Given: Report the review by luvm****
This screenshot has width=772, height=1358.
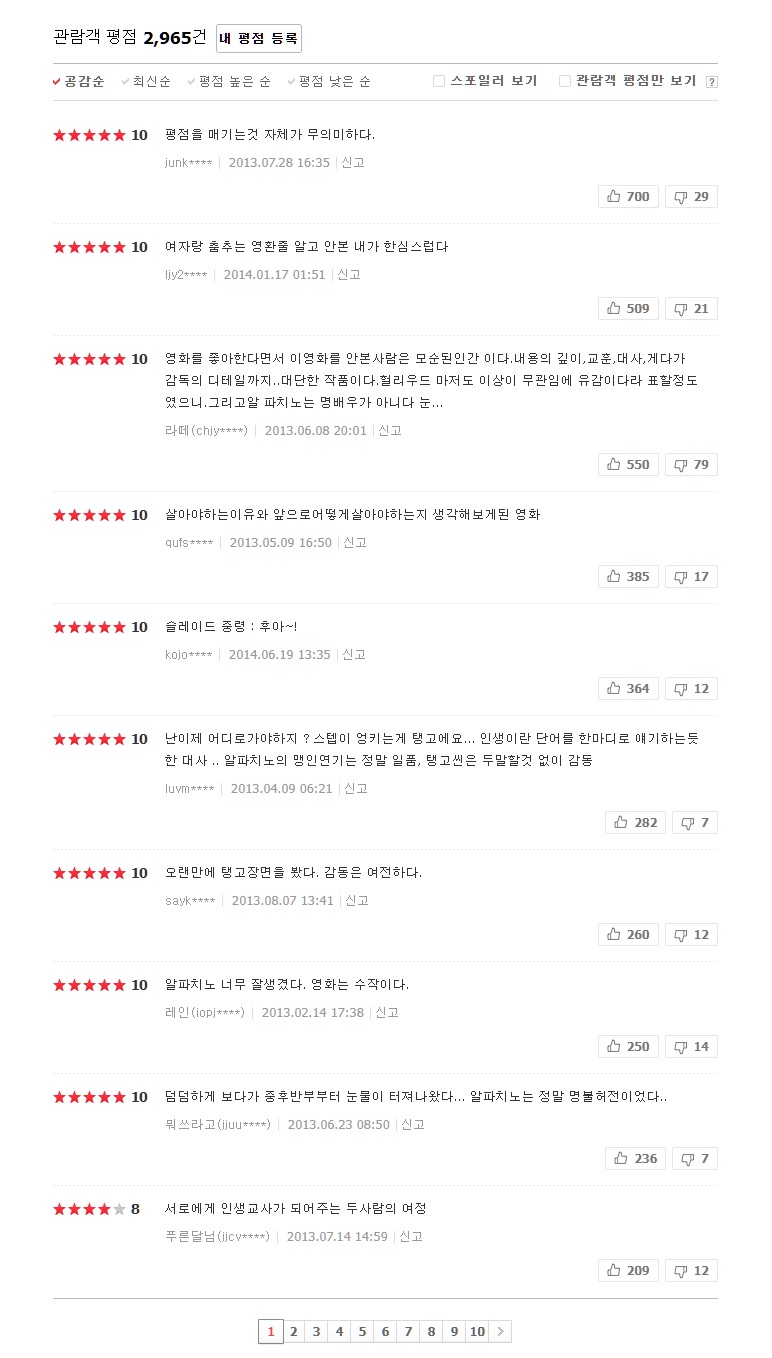Looking at the screenshot, I should tap(356, 789).
